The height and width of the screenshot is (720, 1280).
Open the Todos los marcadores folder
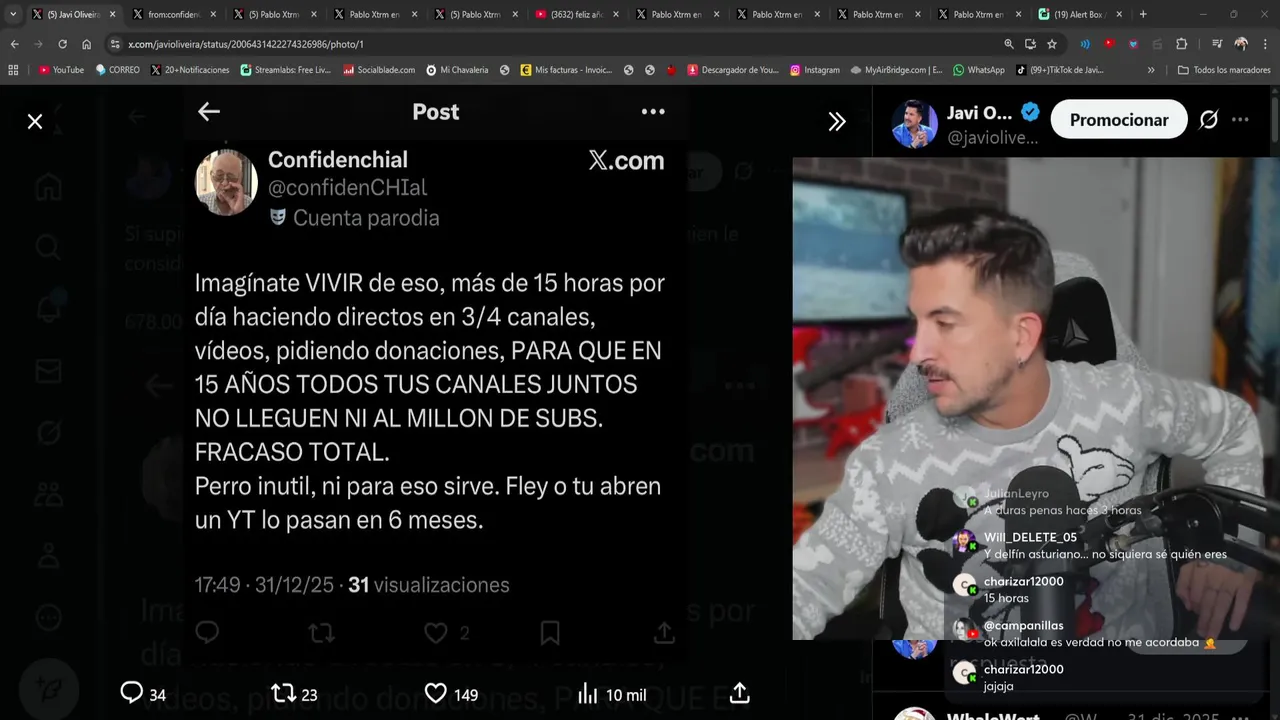click(x=1223, y=70)
